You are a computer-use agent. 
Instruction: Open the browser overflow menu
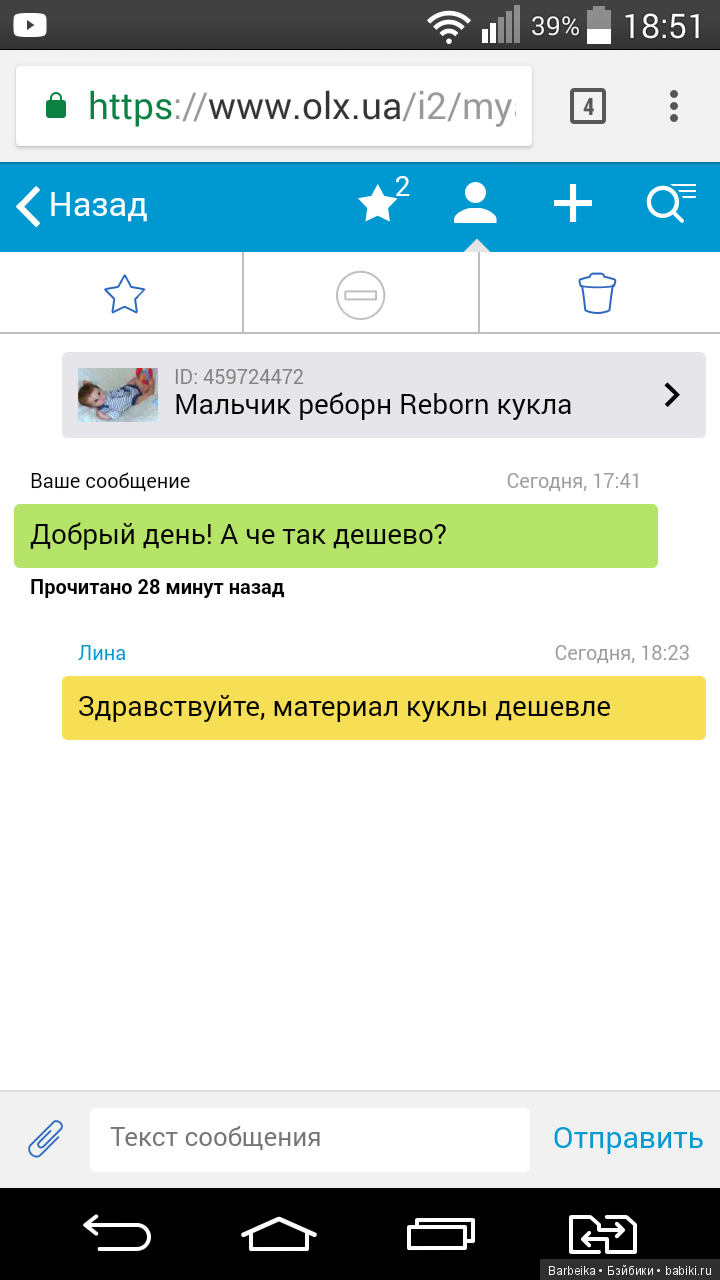click(x=675, y=106)
